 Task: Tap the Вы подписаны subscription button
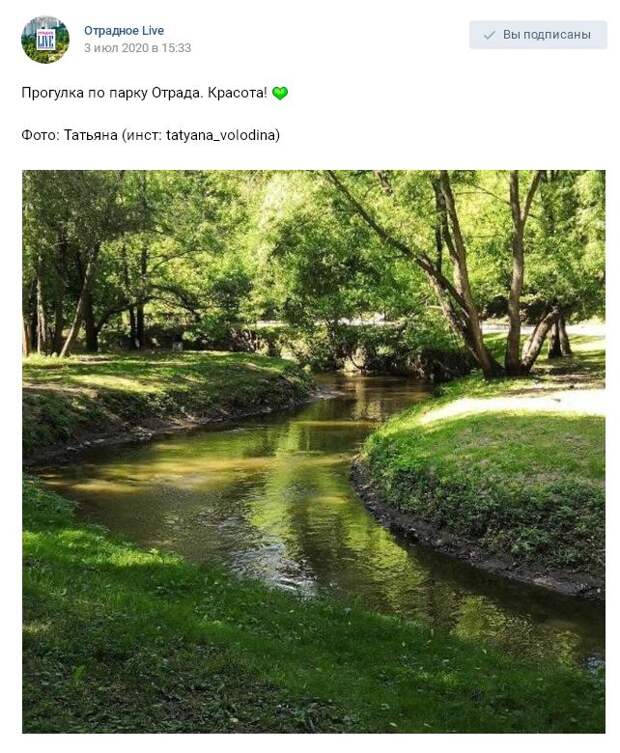[x=538, y=35]
